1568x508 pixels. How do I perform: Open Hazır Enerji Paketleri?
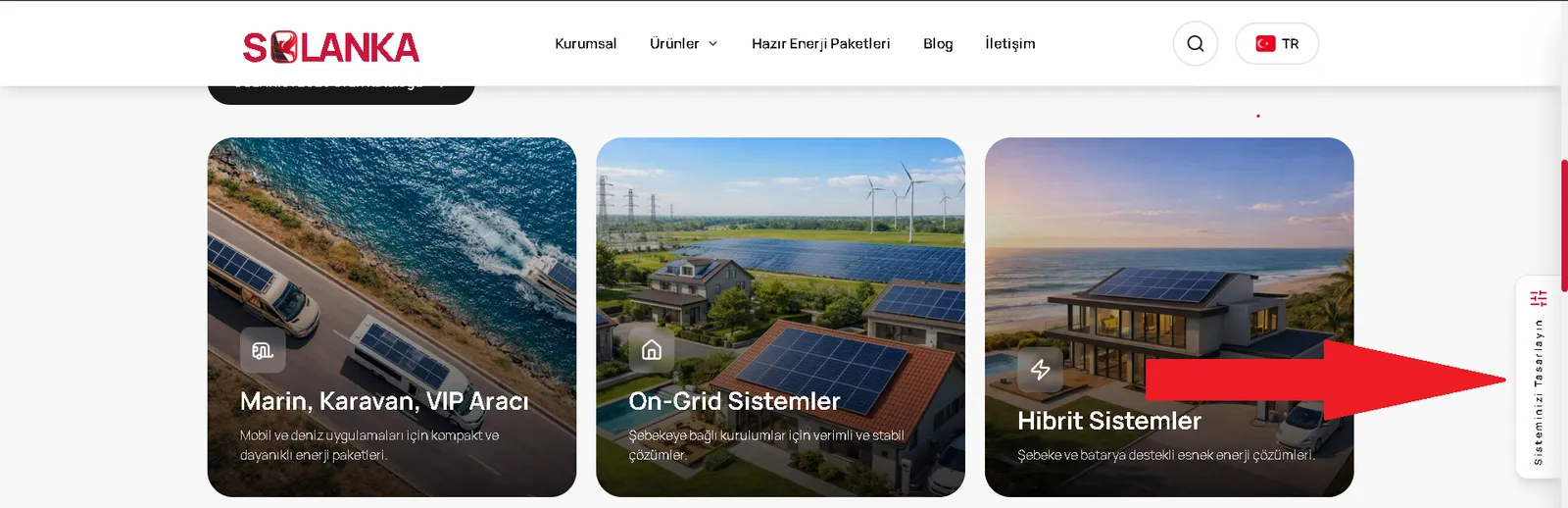820,43
